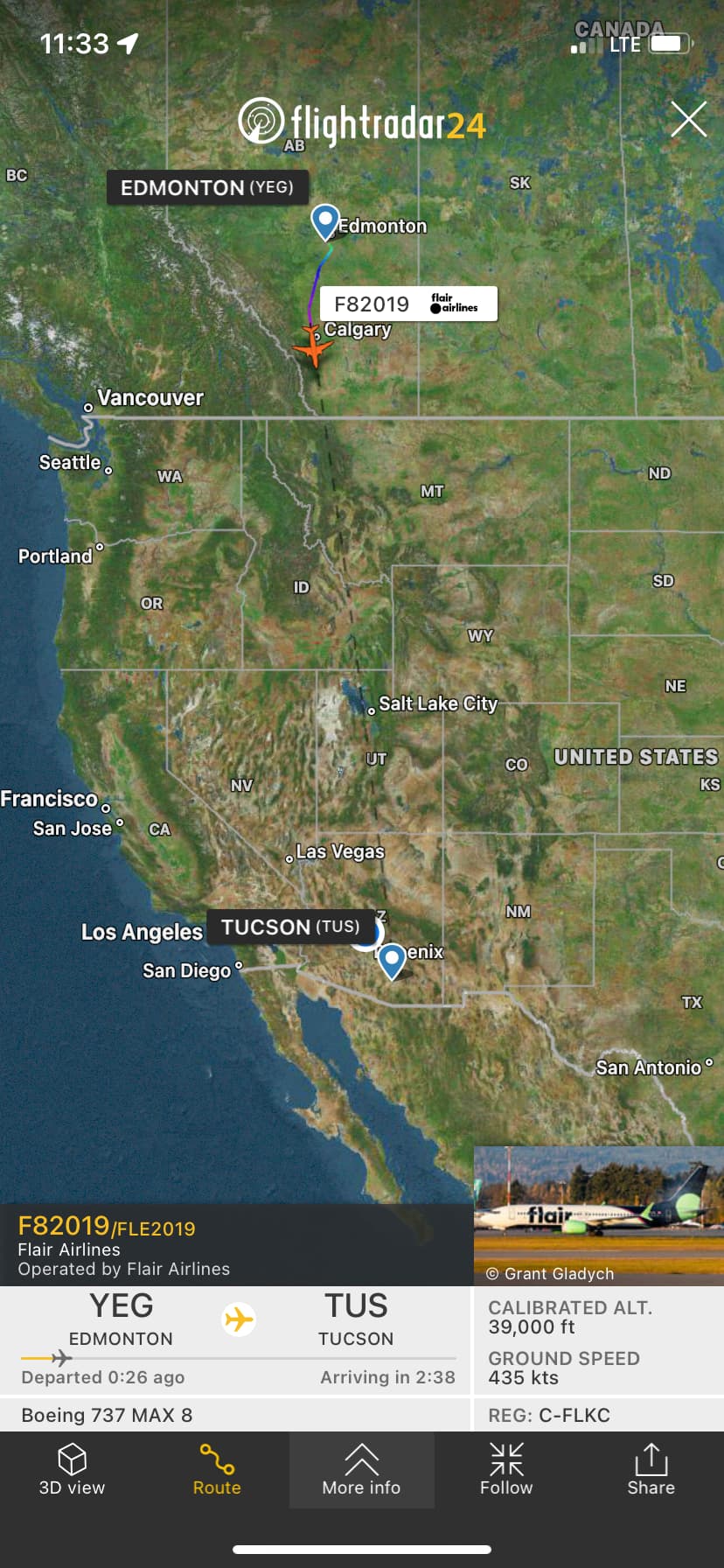The height and width of the screenshot is (1568, 724).
Task: Tap the F82019 flight label on map
Action: tap(408, 304)
